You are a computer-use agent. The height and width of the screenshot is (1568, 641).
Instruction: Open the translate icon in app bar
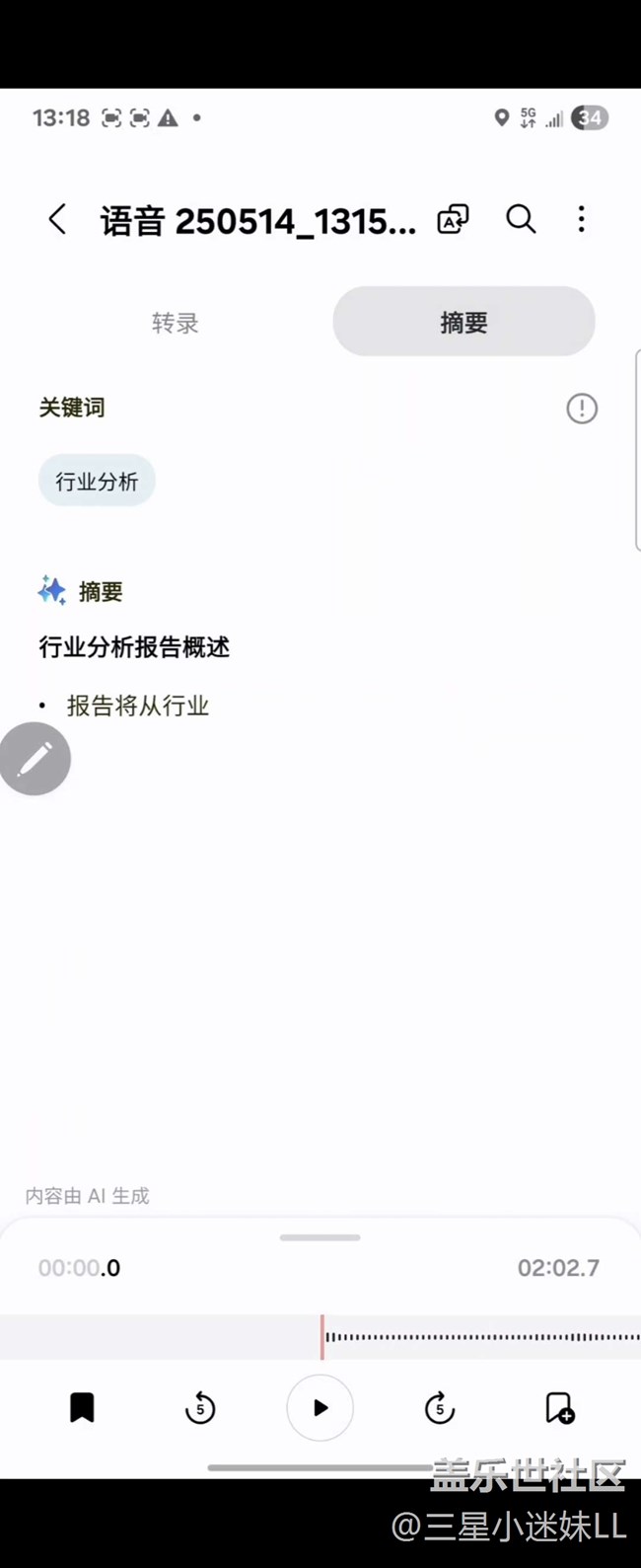(x=453, y=219)
